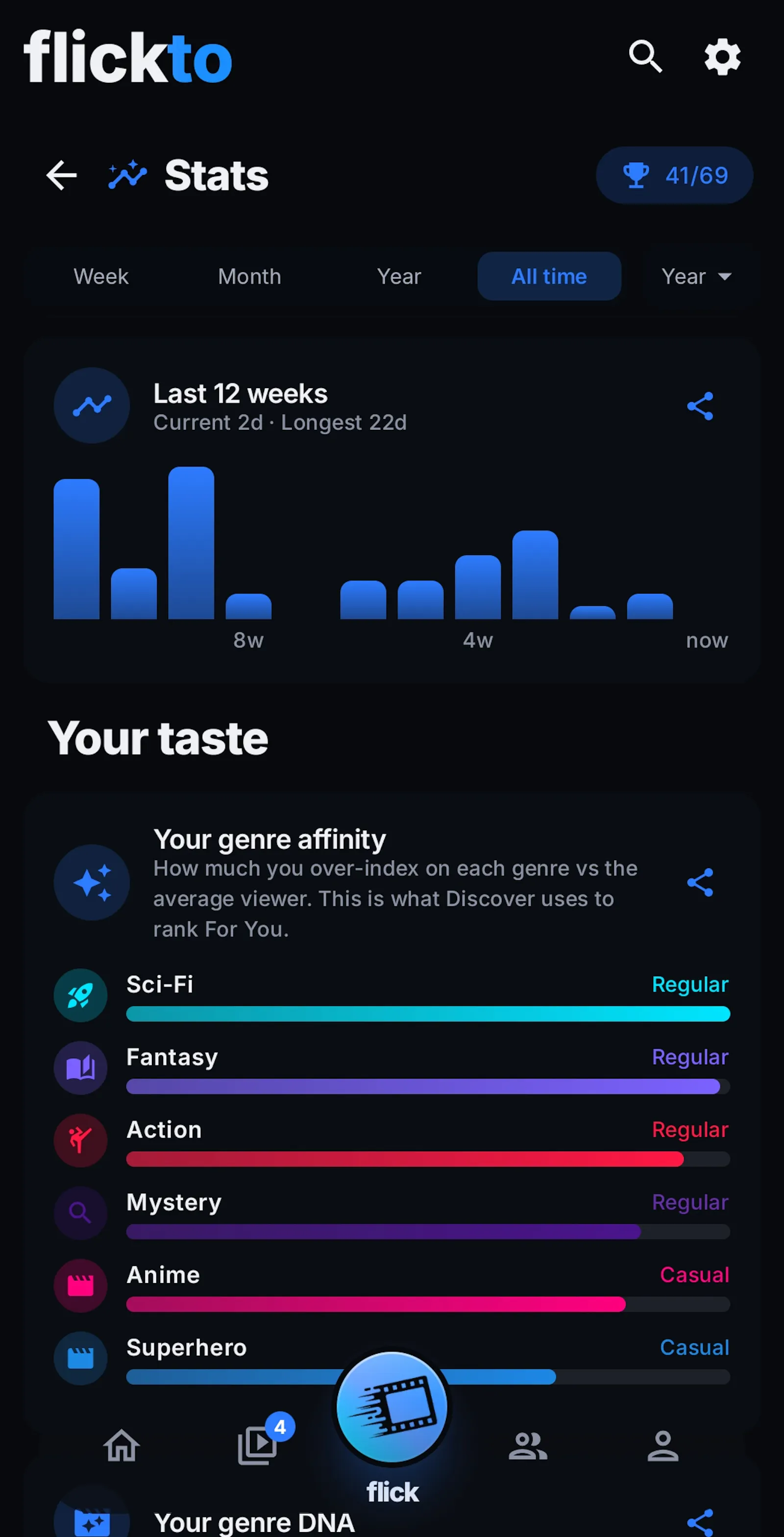Share your genre affinity card
Viewport: 784px width, 1537px height.
[700, 883]
